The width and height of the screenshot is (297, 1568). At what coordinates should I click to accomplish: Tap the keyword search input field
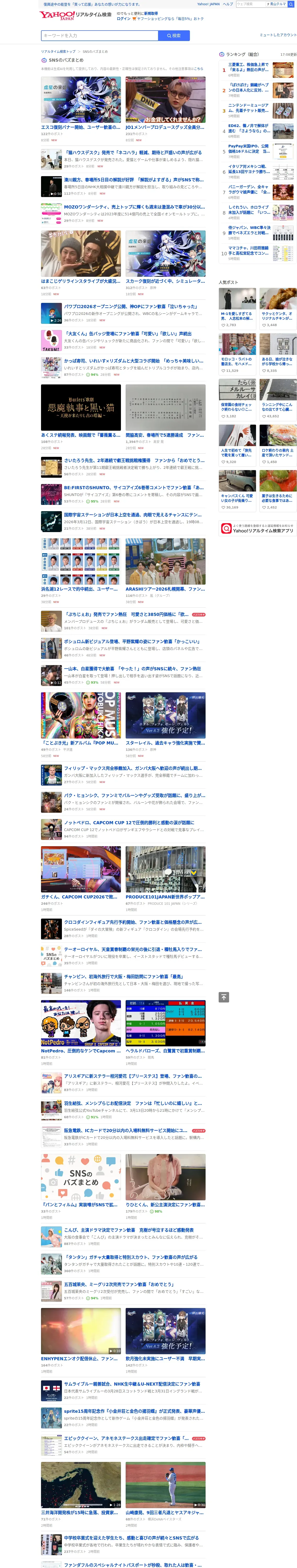pyautogui.click(x=99, y=36)
